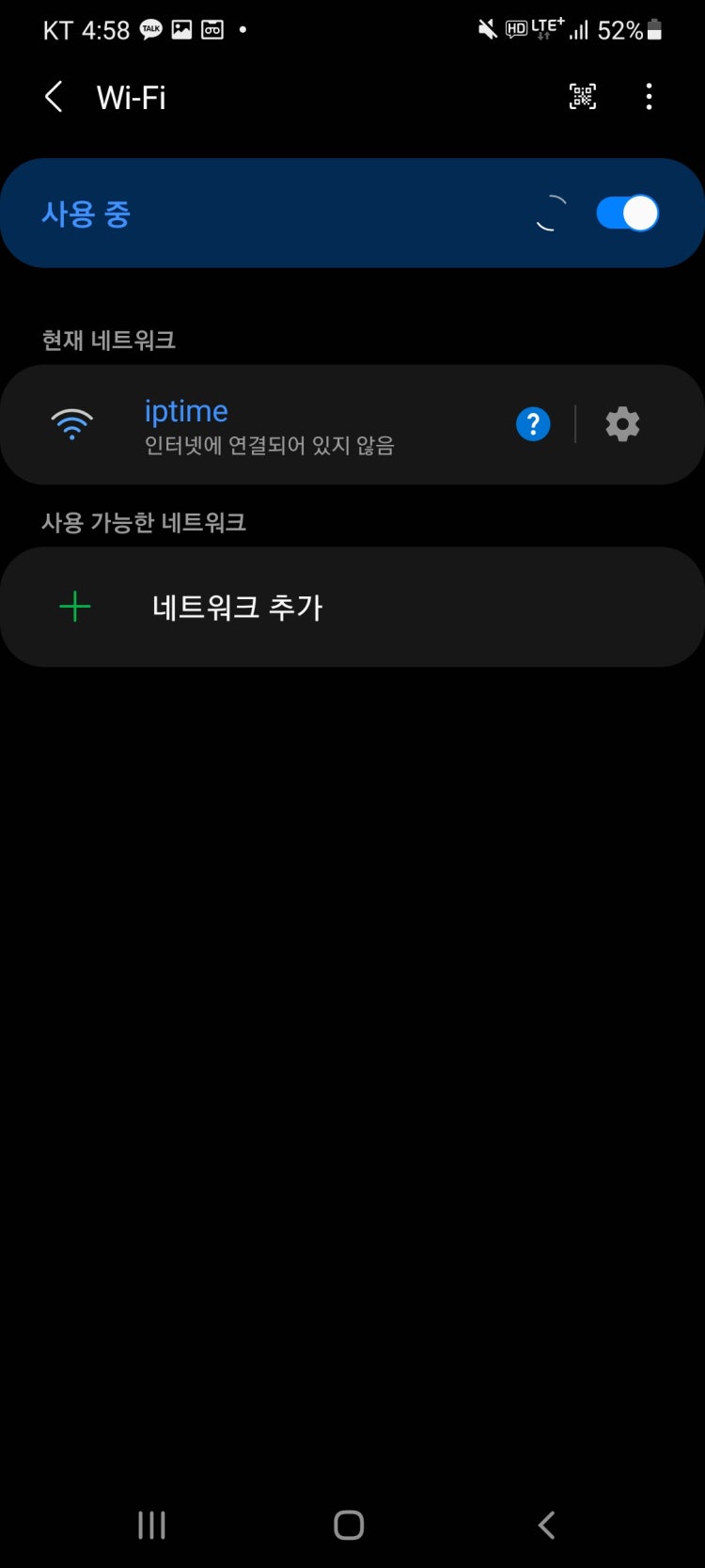Expand the overflow options menu

(x=649, y=96)
